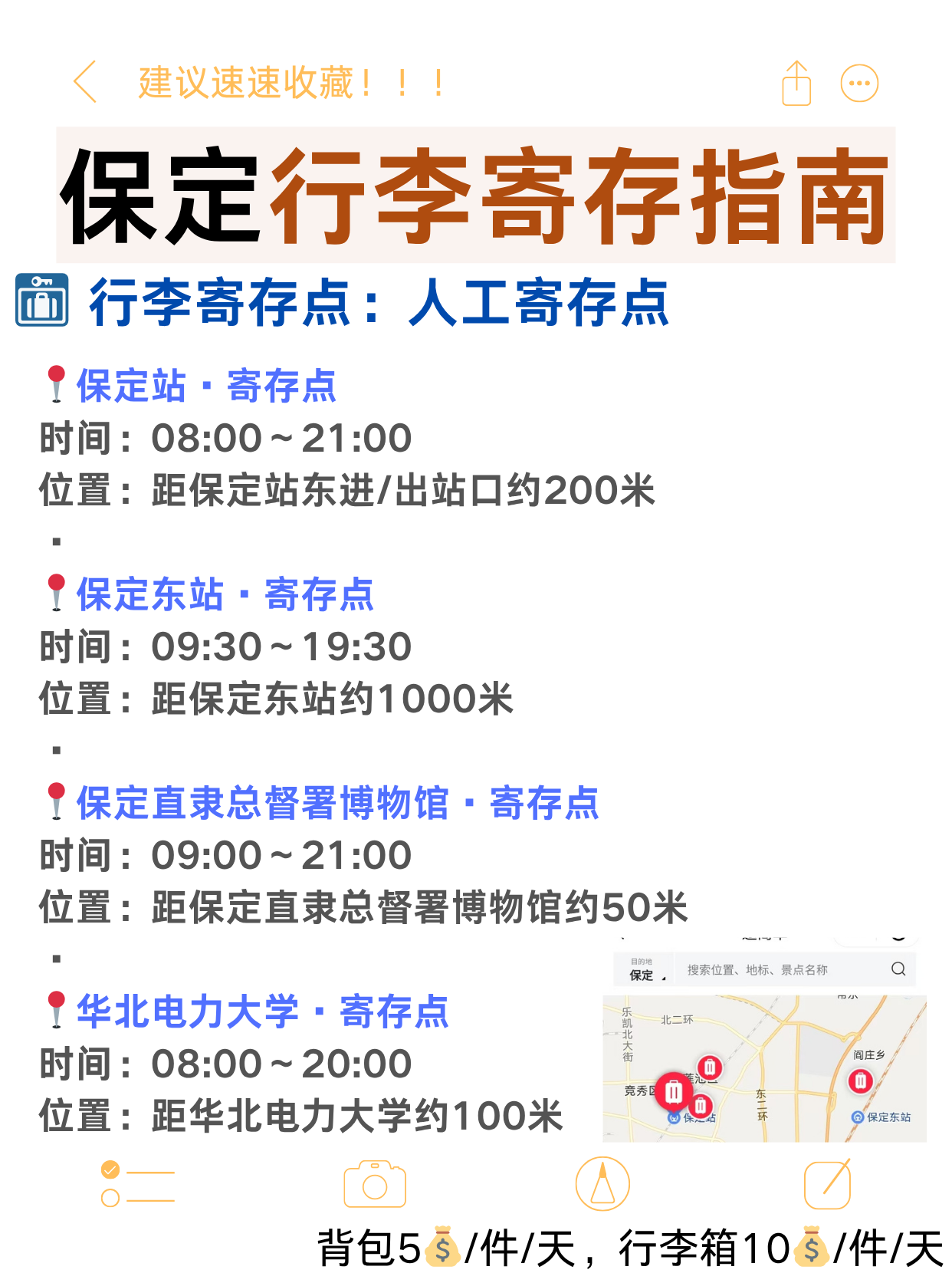Screen dimensions: 952x1273
Task: Tap the back chevron at top left
Action: [84, 83]
